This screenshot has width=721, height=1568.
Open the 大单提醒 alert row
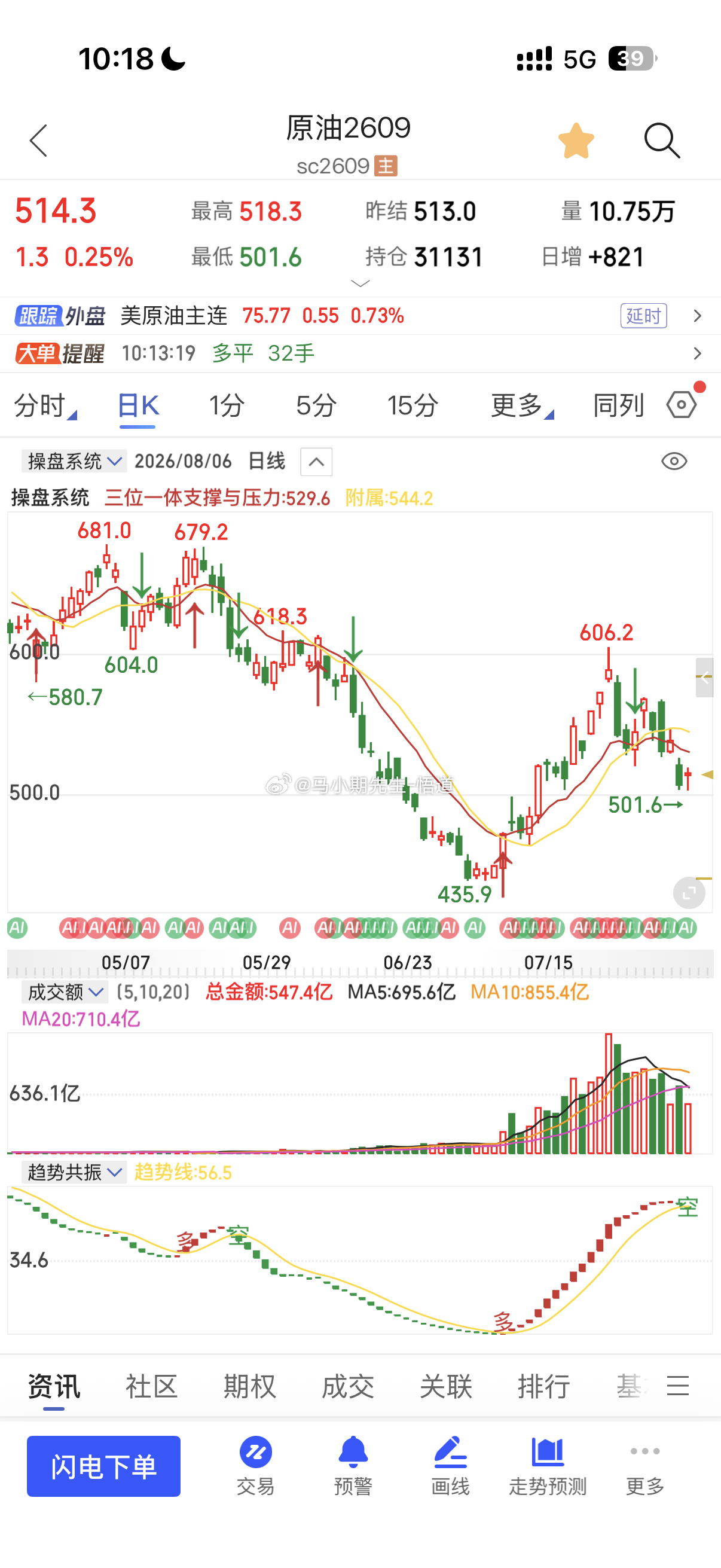click(360, 353)
